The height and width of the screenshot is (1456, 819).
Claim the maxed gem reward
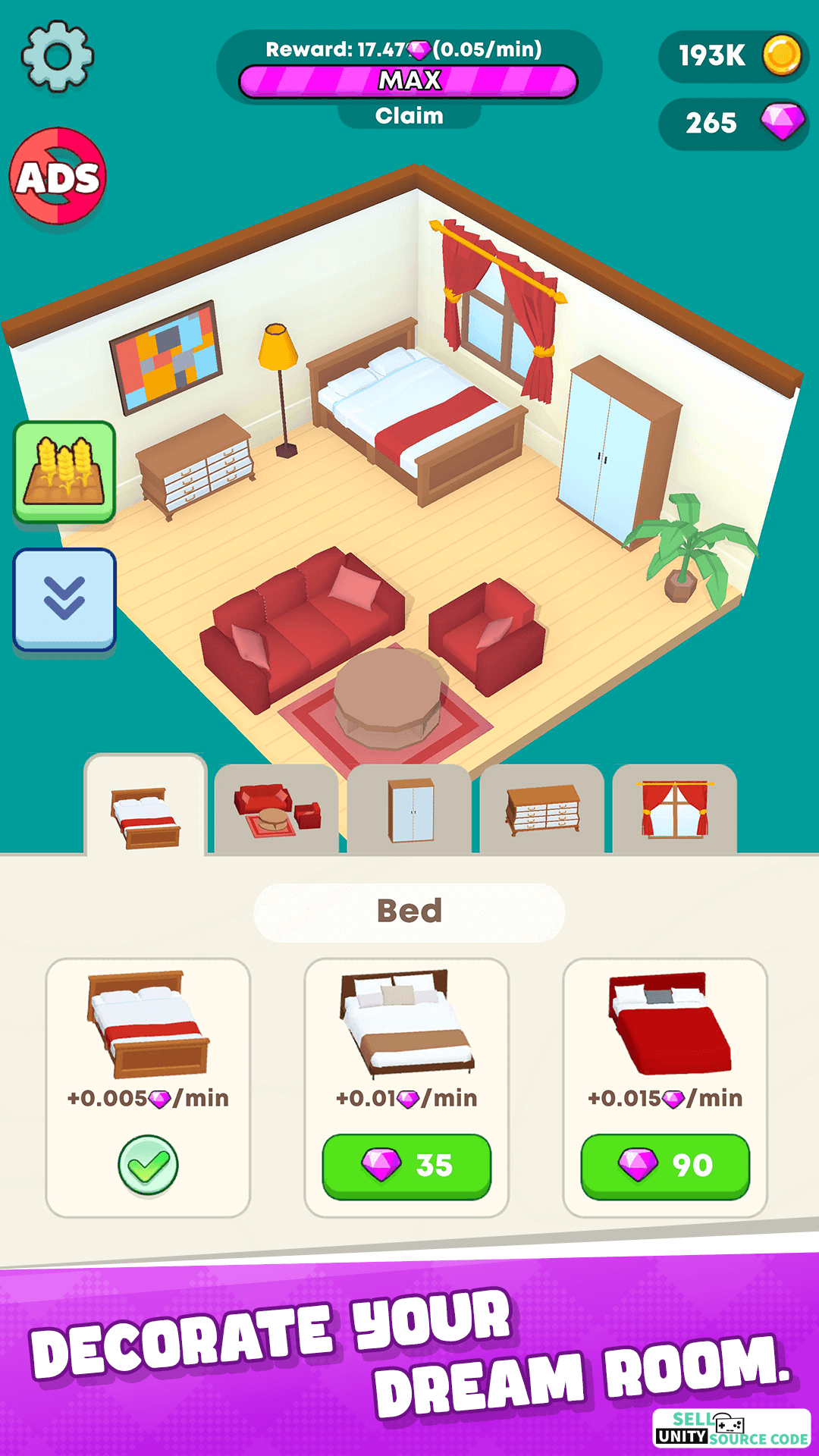[409, 116]
